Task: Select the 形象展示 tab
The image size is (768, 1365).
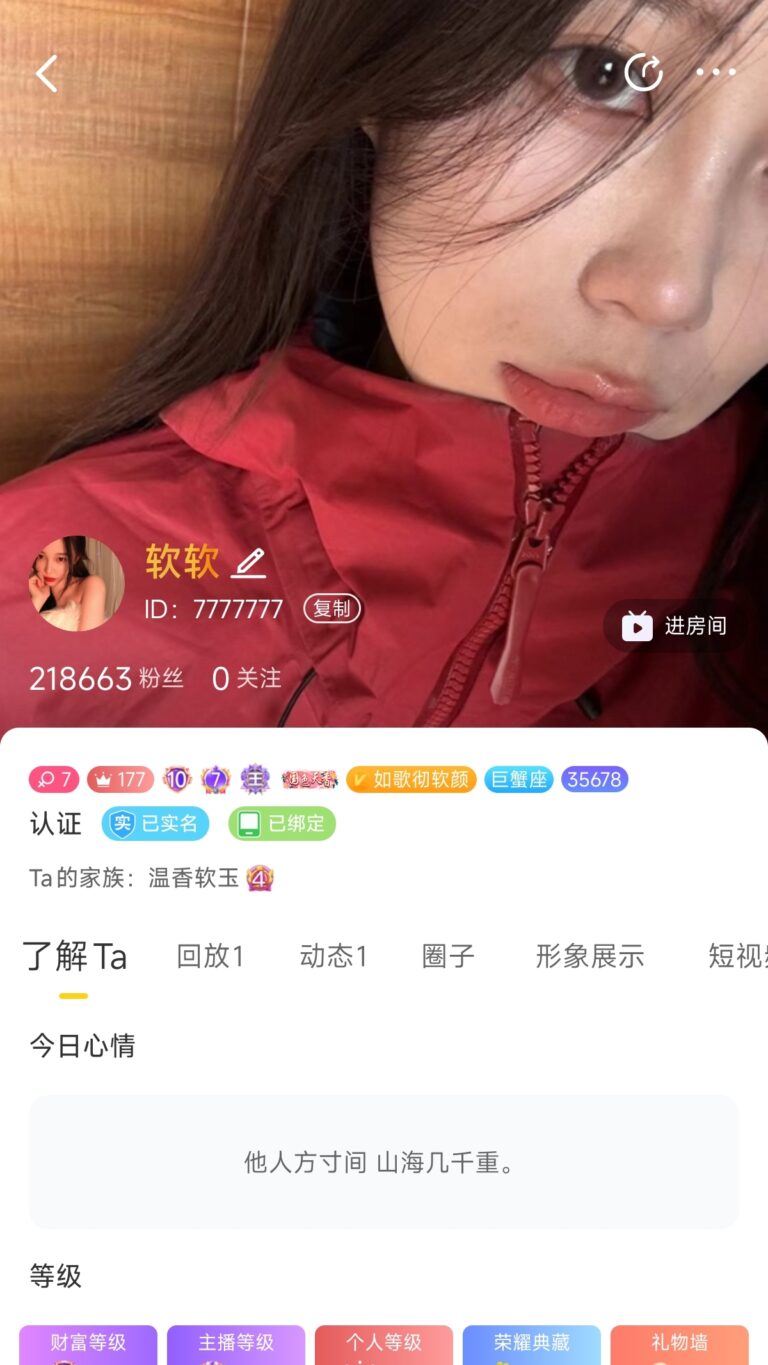Action: click(590, 956)
